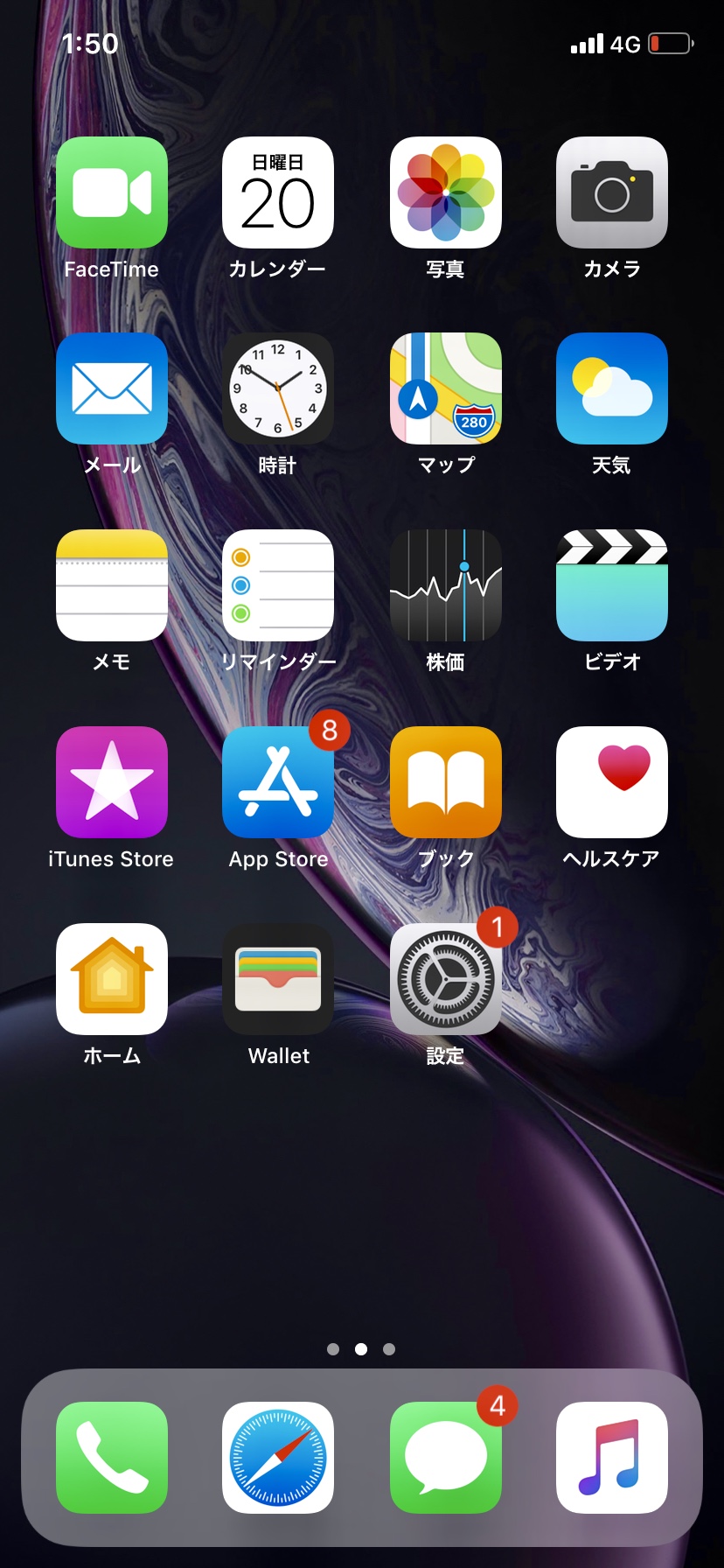Open the メール mail app
The image size is (724, 1568).
(112, 388)
